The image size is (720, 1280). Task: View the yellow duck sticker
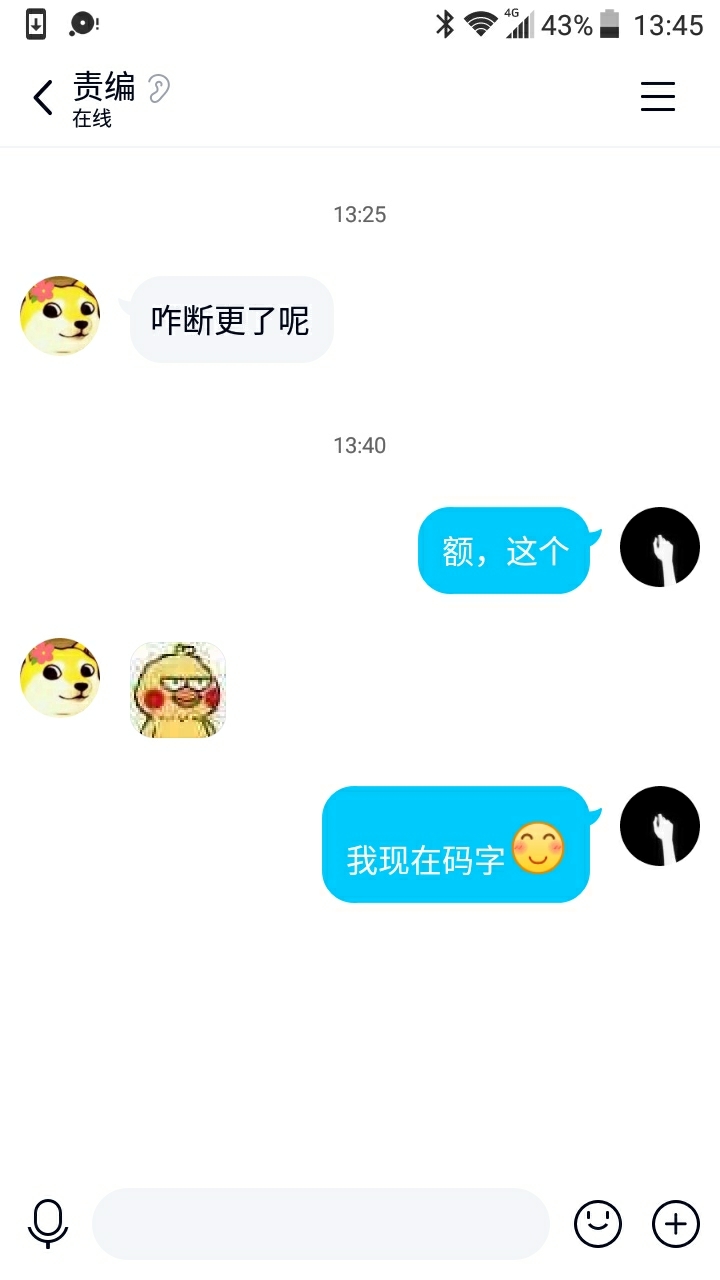(x=178, y=690)
